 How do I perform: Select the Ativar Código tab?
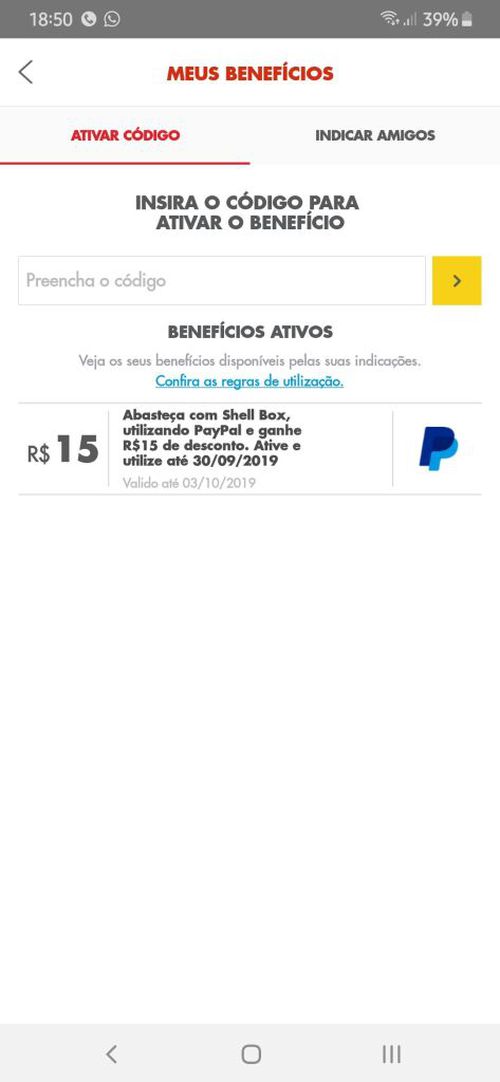[x=125, y=135]
